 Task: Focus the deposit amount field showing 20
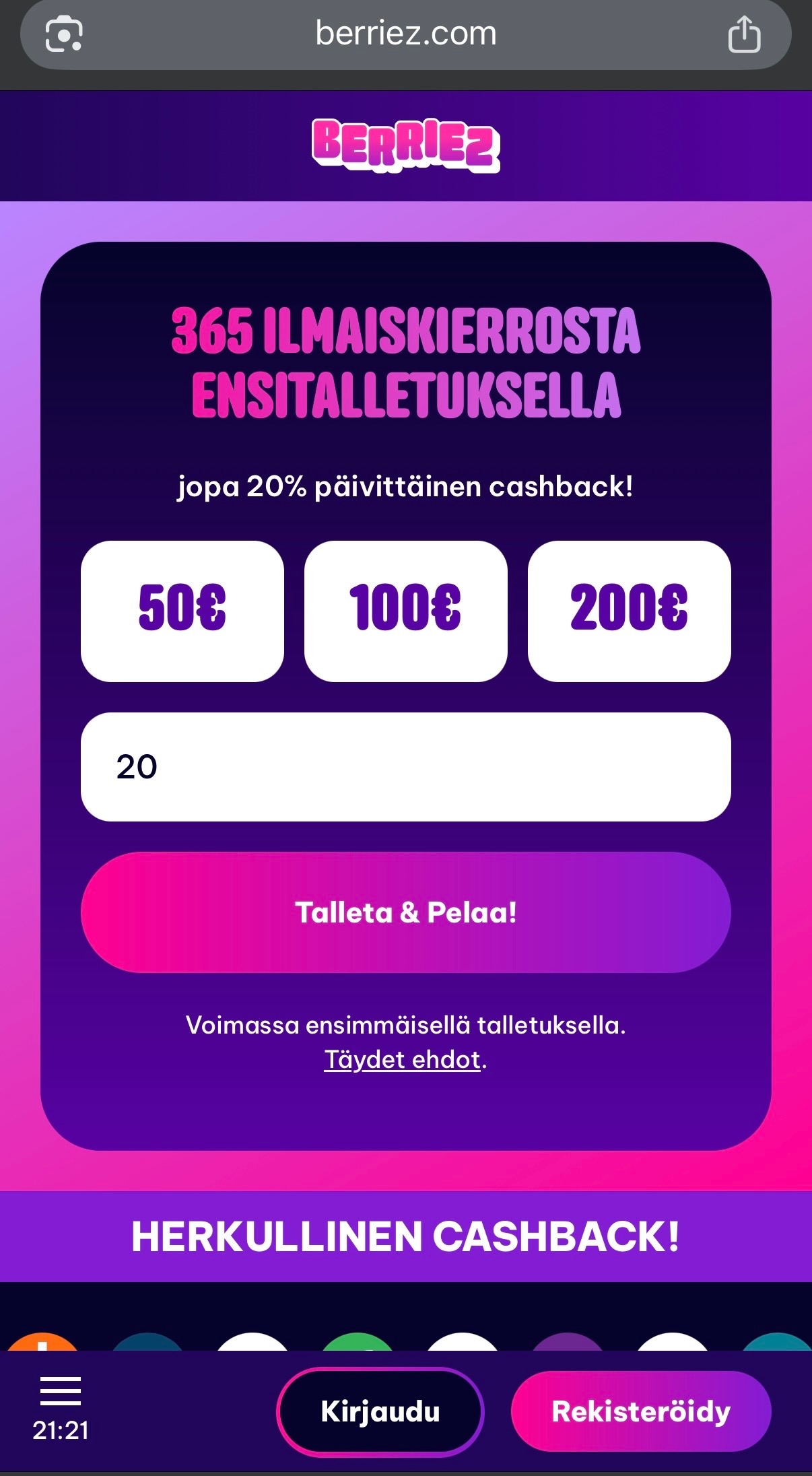click(405, 766)
